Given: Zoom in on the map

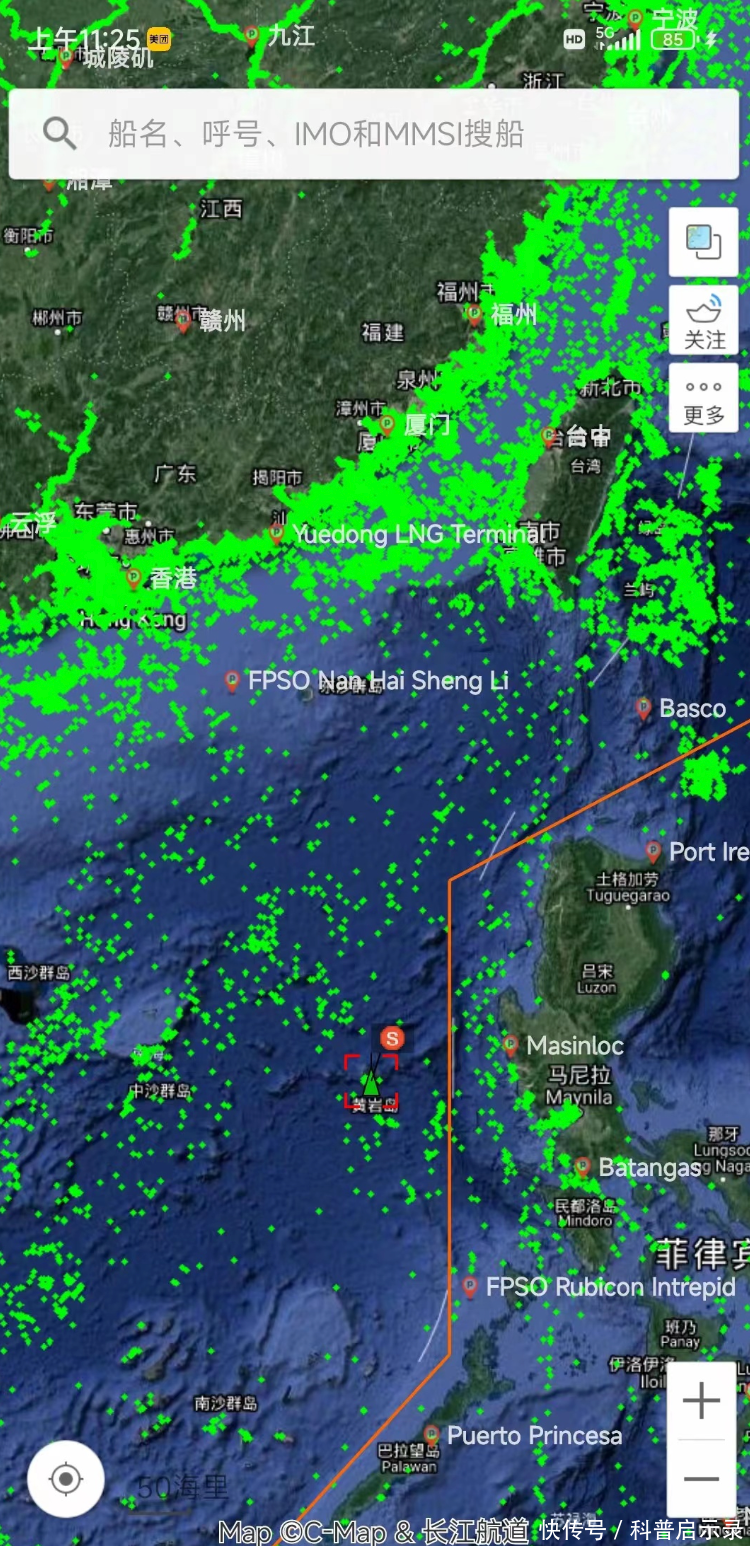Looking at the screenshot, I should point(701,1401).
